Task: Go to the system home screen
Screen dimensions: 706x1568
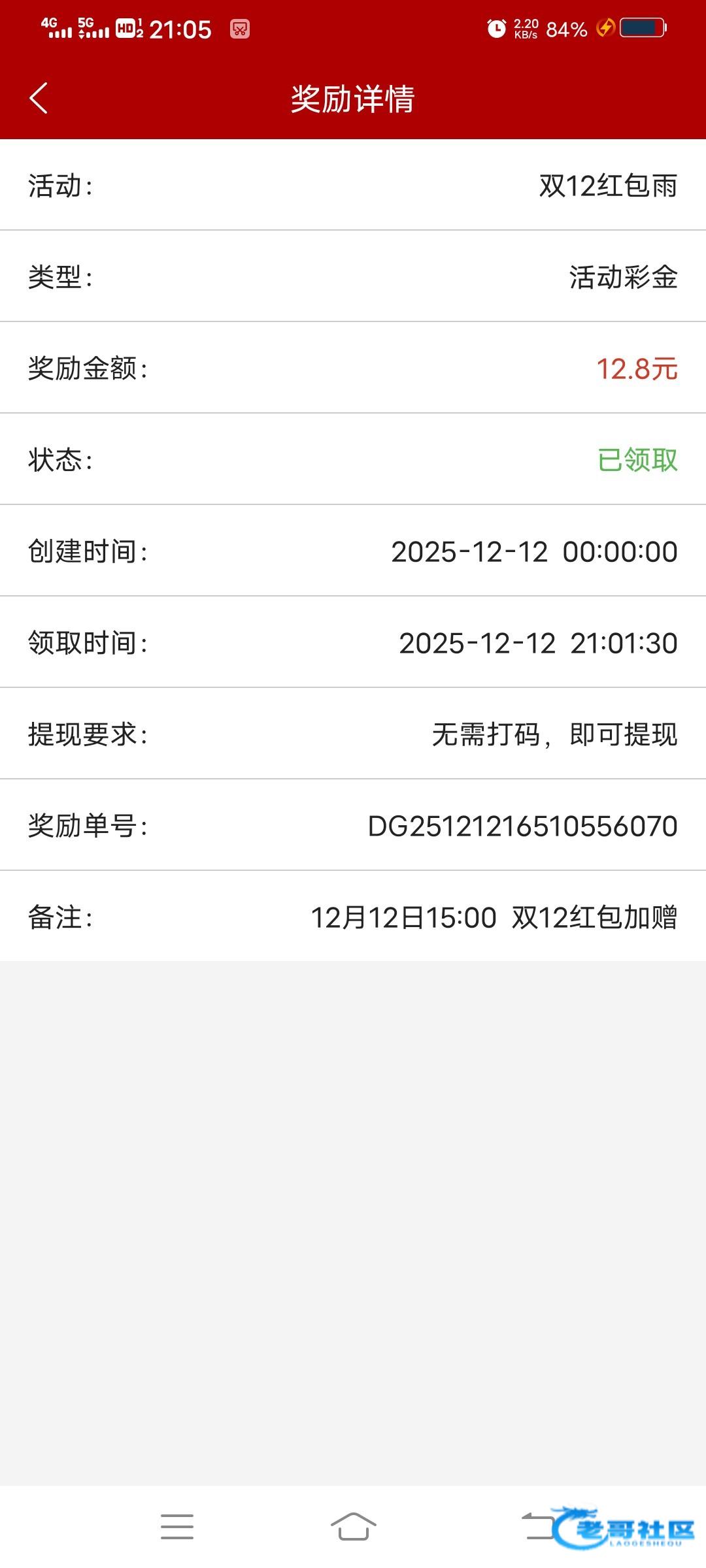Action: 353,1527
